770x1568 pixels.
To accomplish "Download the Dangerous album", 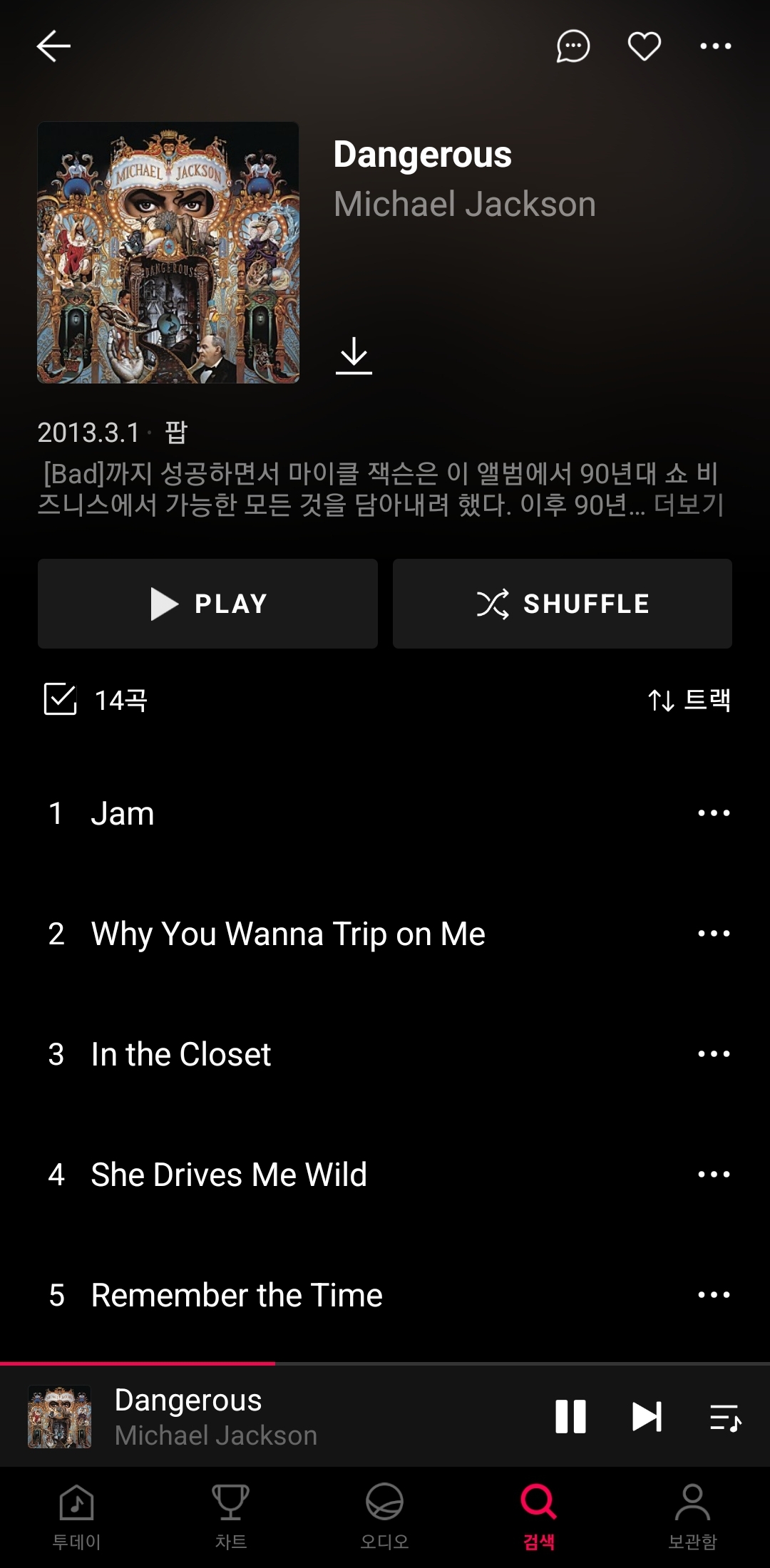I will tap(354, 356).
